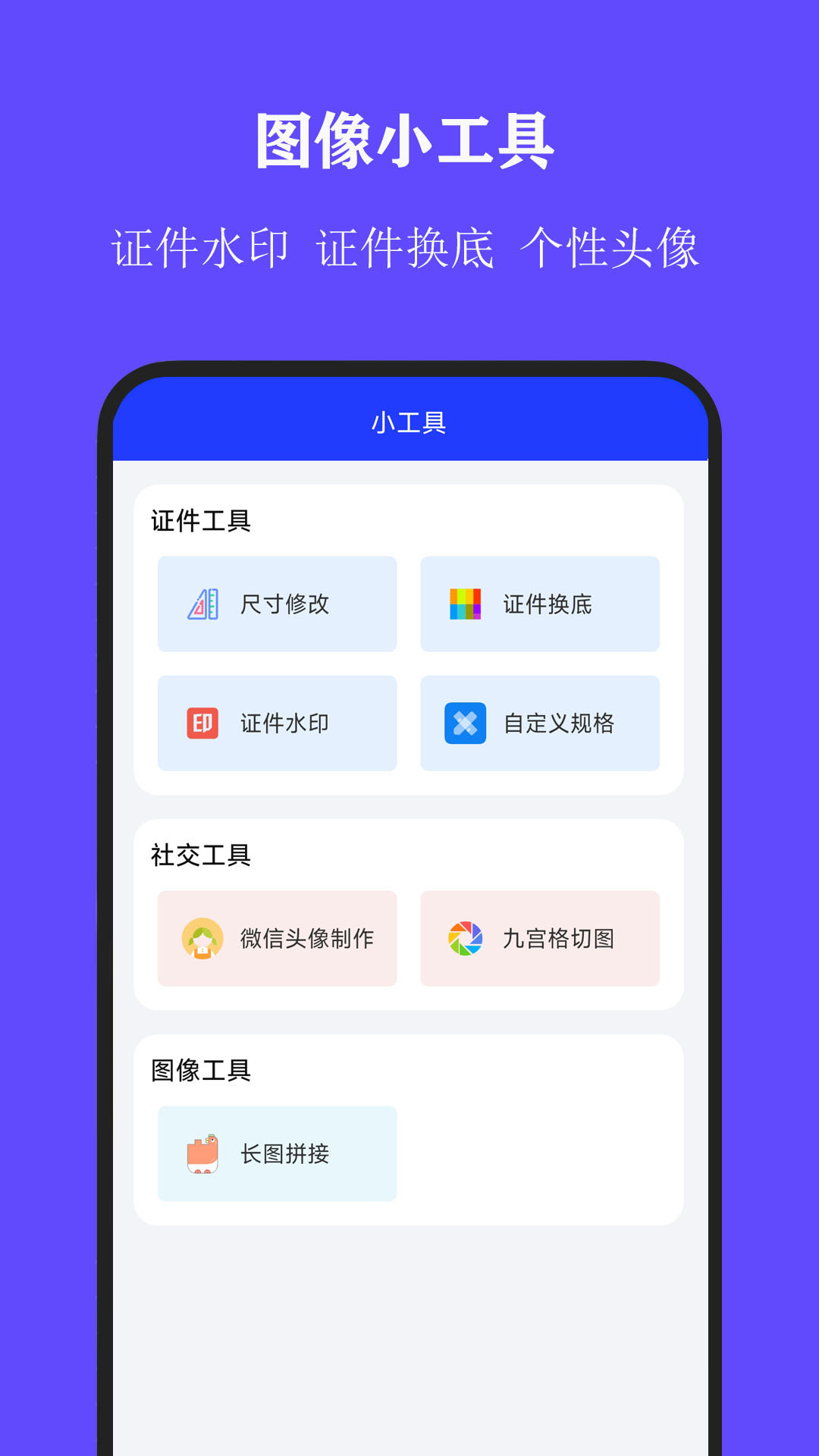
Task: Tap the 小工具 title bar
Action: (x=409, y=422)
